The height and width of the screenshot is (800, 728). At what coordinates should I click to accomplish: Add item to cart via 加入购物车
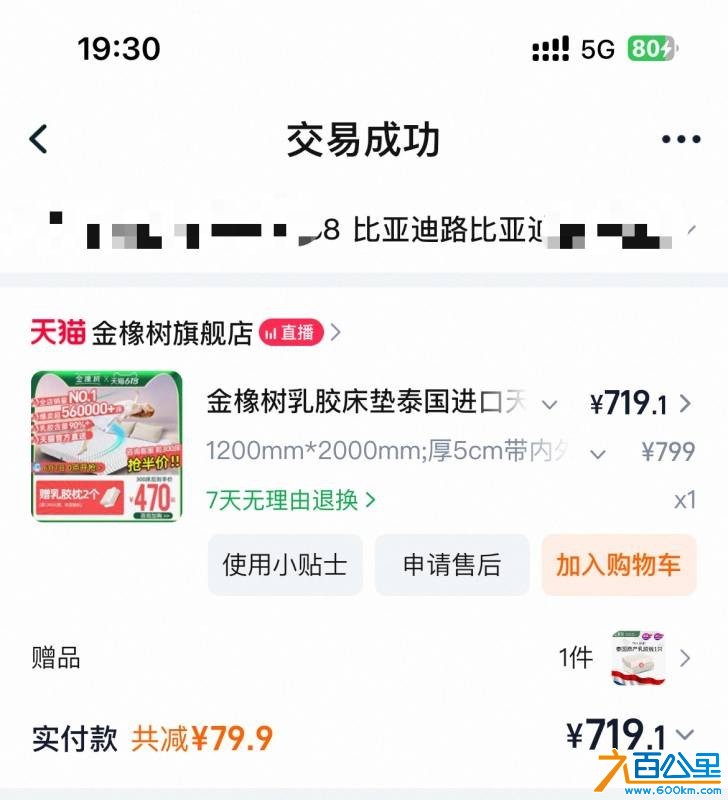(x=619, y=565)
